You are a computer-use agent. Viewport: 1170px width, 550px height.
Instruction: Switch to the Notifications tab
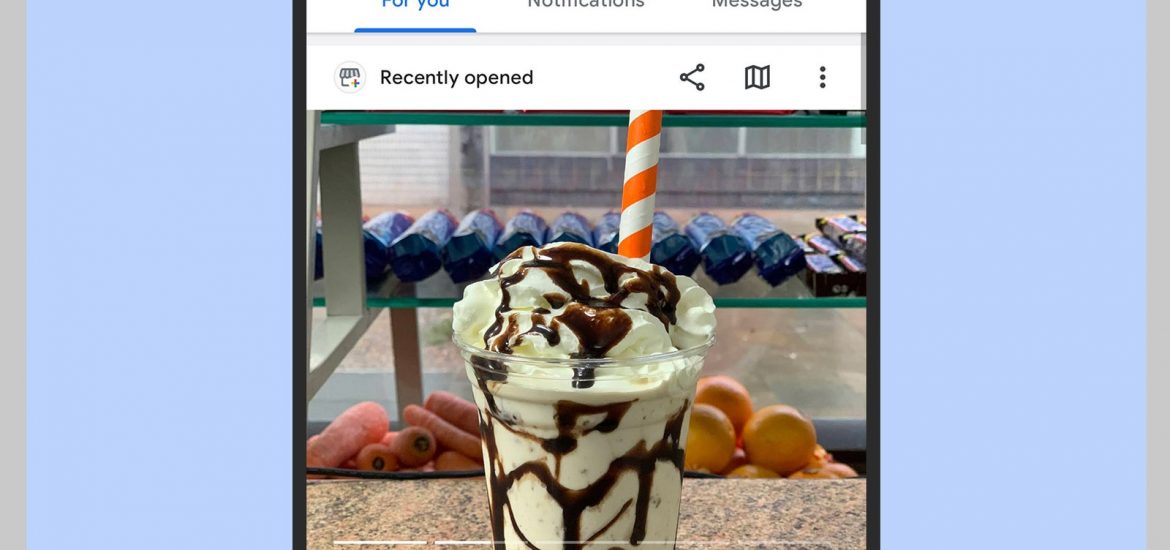pyautogui.click(x=586, y=6)
